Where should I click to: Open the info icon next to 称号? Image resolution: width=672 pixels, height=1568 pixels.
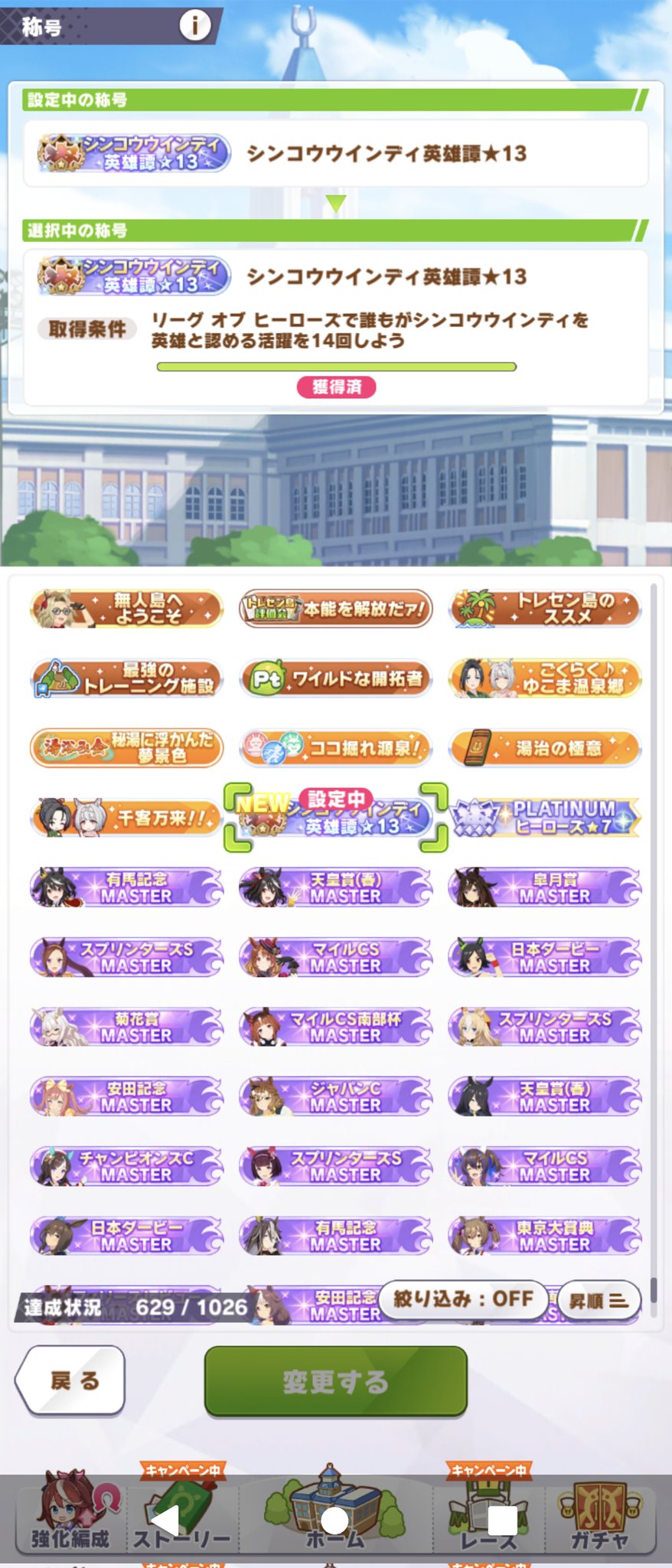194,25
